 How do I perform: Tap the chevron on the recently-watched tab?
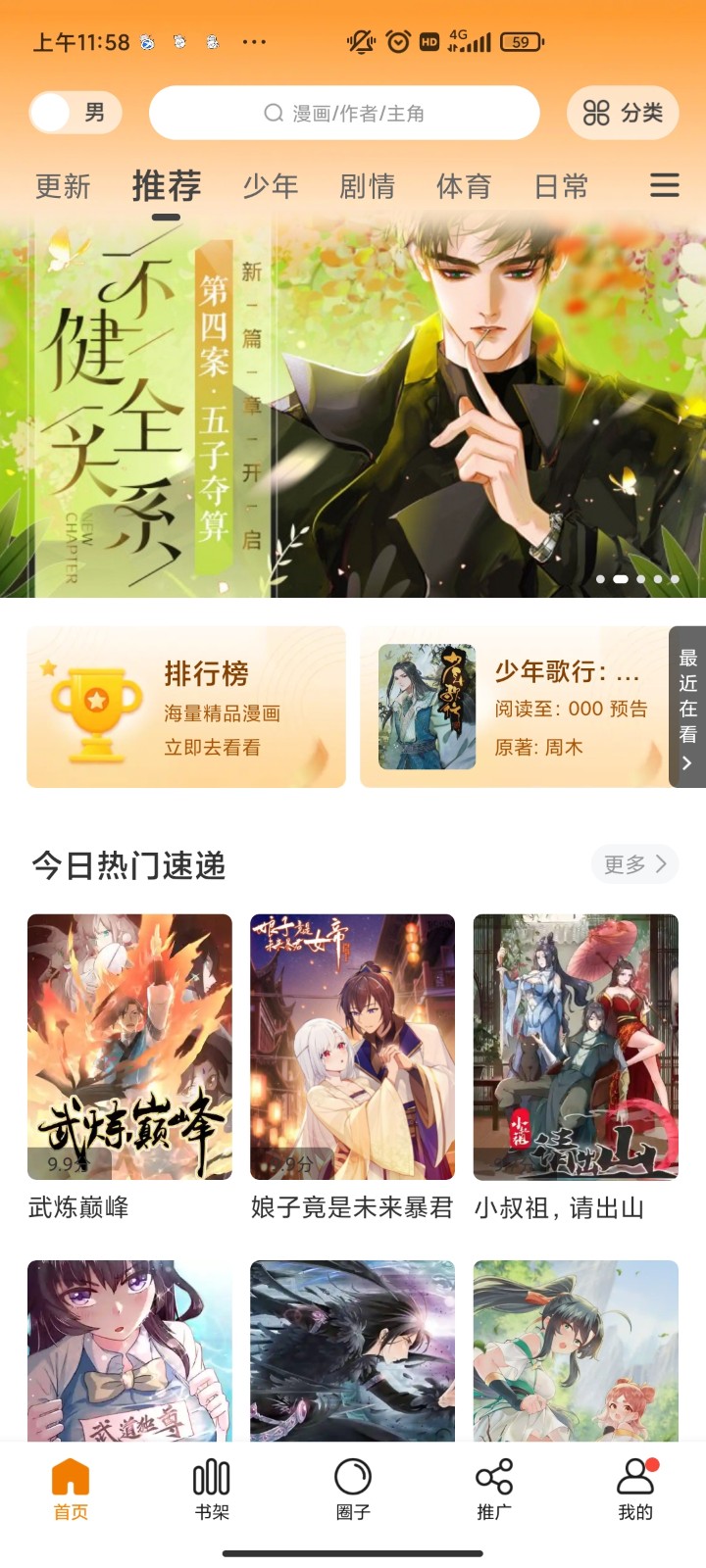(x=686, y=762)
